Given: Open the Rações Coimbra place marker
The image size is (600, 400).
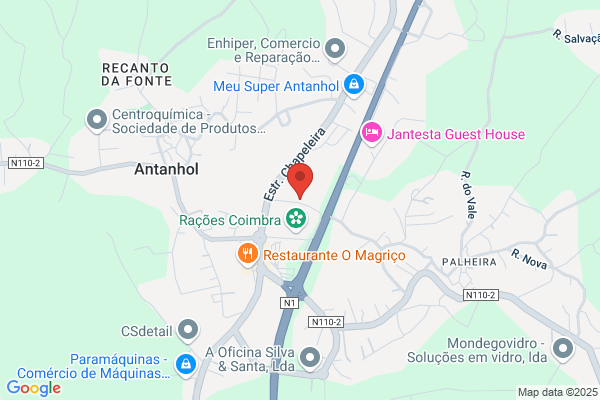Looking at the screenshot, I should [296, 217].
